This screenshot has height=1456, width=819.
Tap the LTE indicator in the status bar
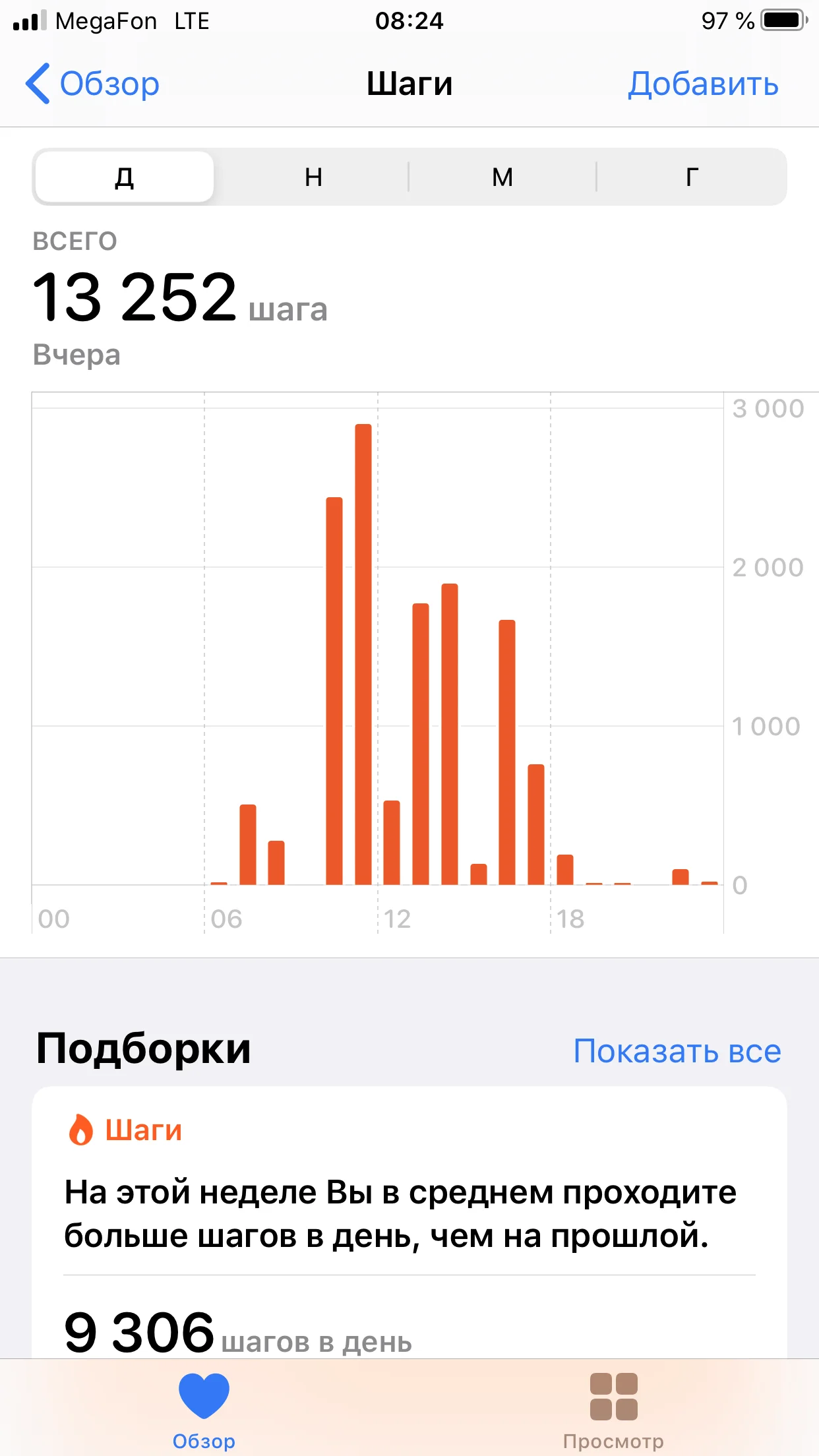click(x=191, y=20)
